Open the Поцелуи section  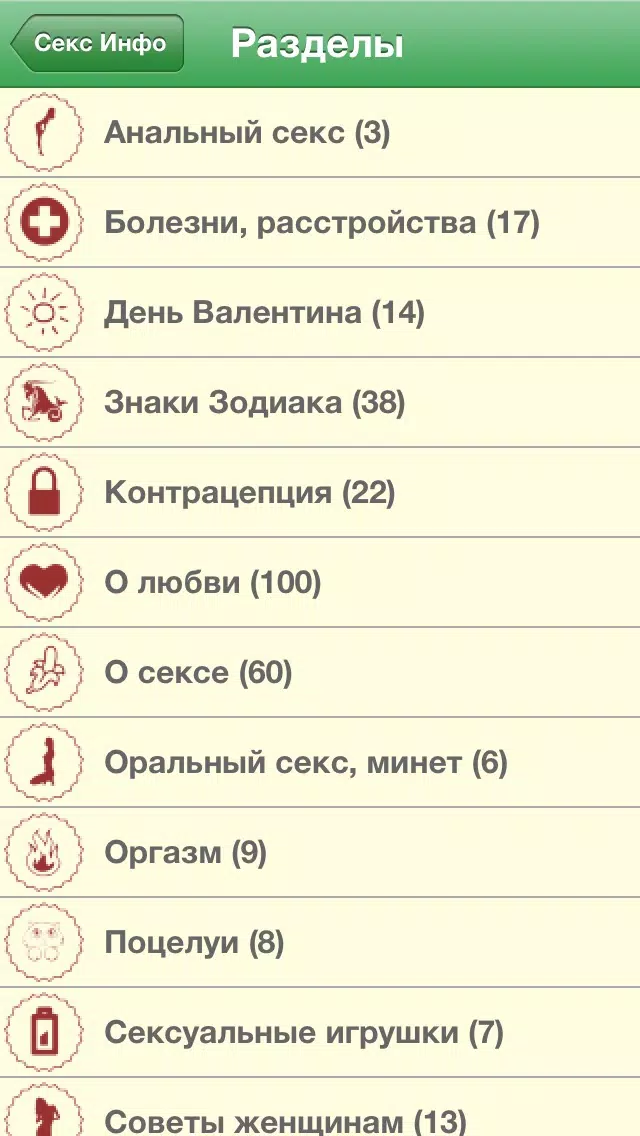pos(320,943)
